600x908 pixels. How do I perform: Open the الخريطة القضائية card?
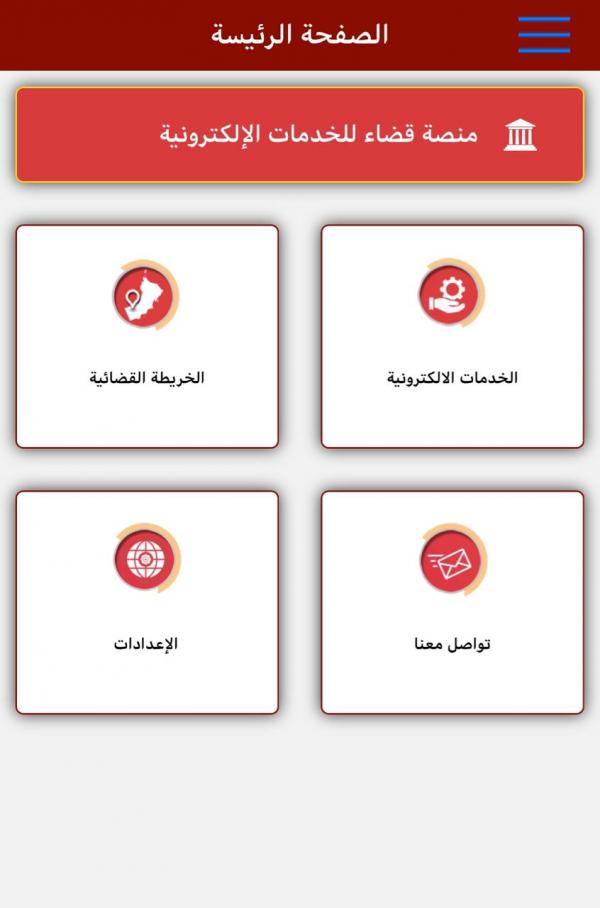(x=147, y=336)
